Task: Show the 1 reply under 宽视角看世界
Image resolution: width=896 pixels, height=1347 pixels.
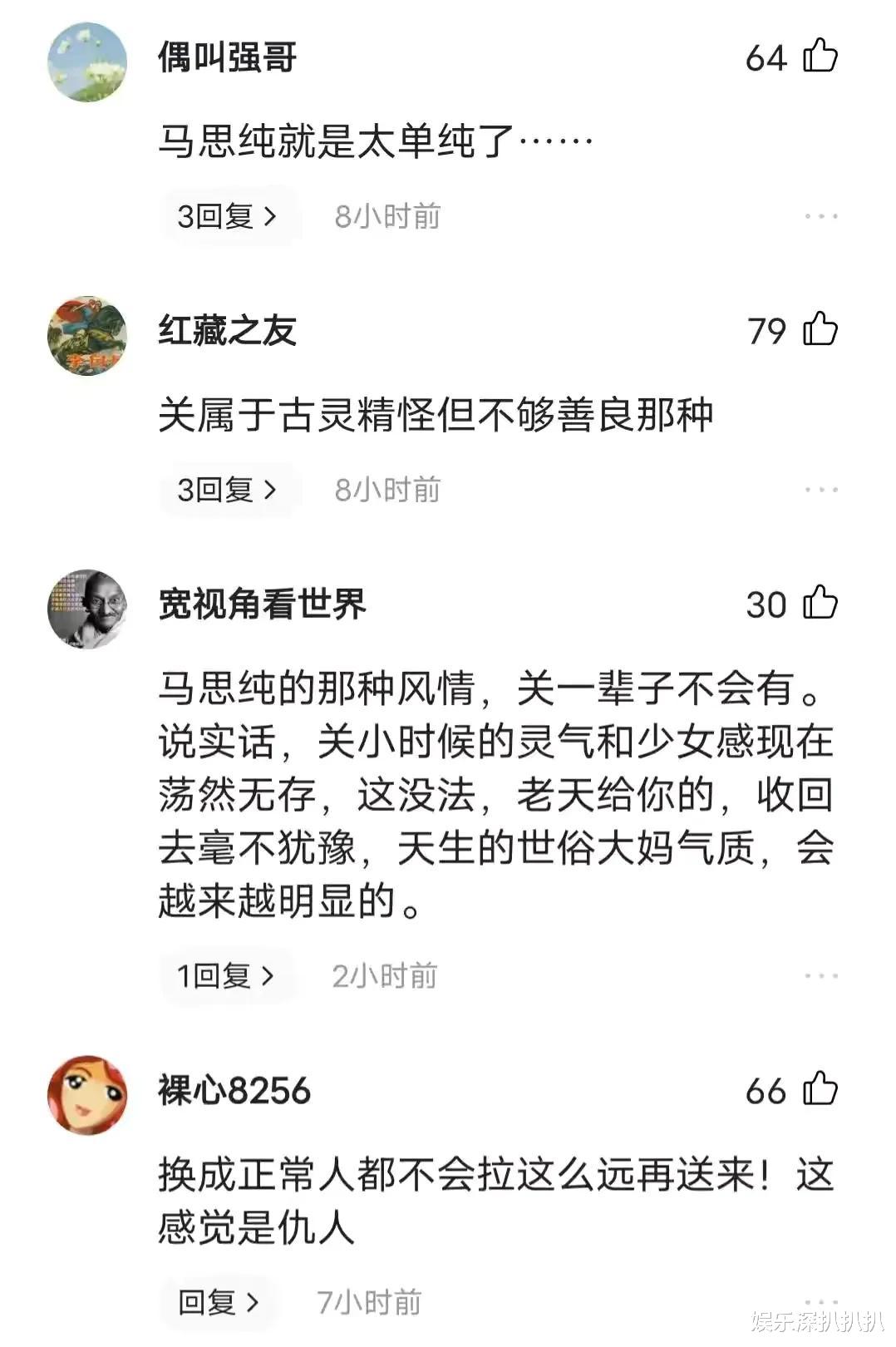Action: (227, 974)
